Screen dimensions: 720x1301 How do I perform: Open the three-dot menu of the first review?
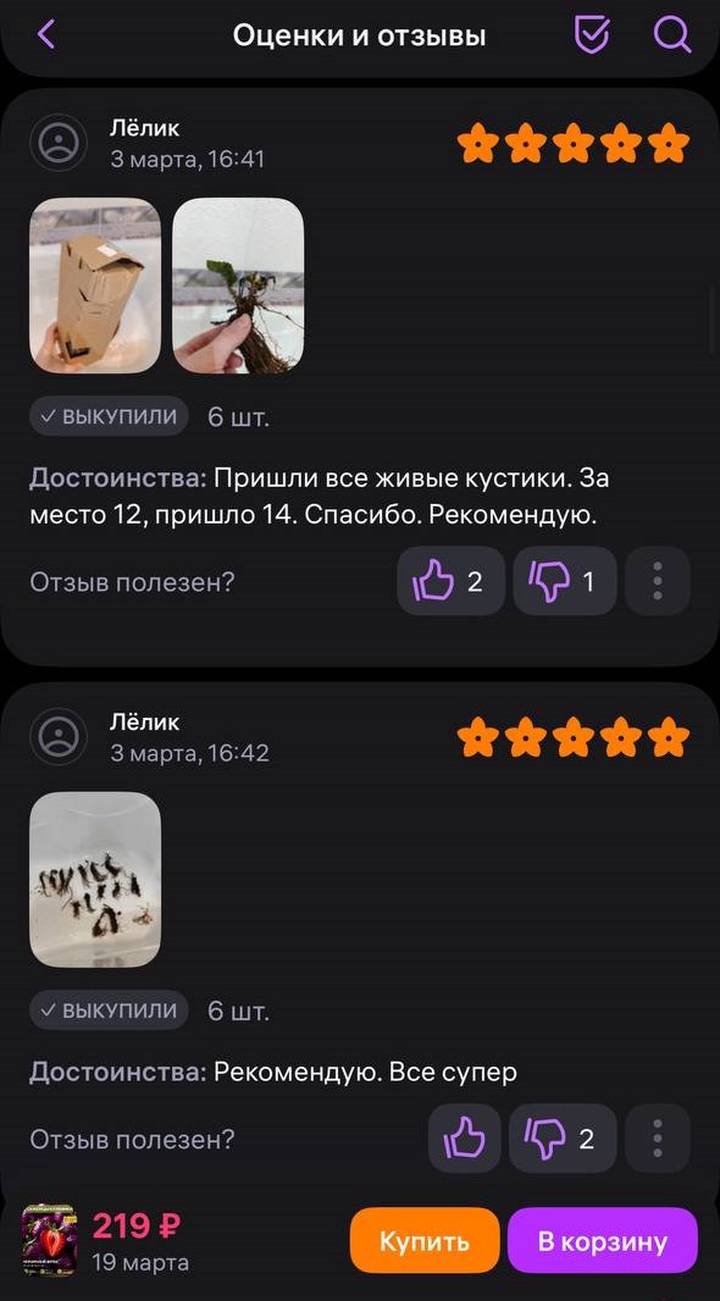pyautogui.click(x=657, y=581)
